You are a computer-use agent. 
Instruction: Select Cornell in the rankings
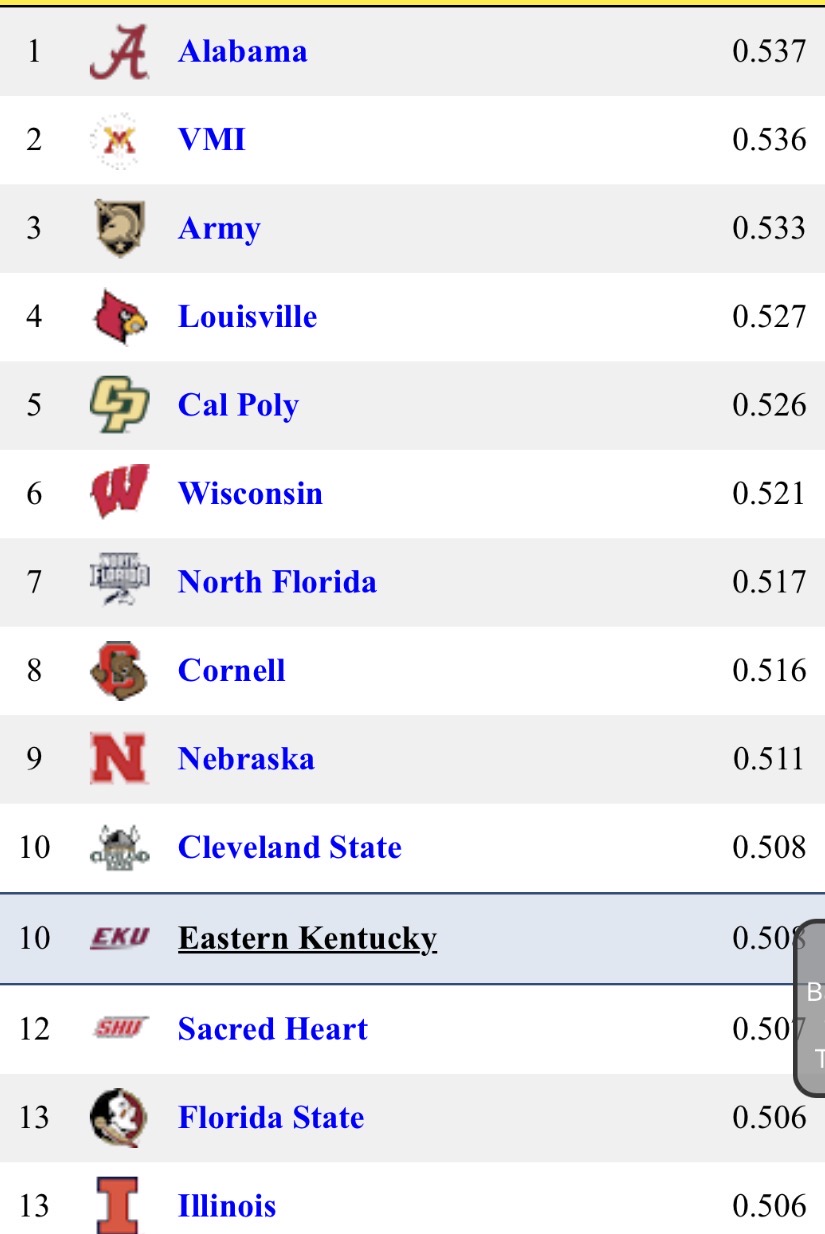231,670
